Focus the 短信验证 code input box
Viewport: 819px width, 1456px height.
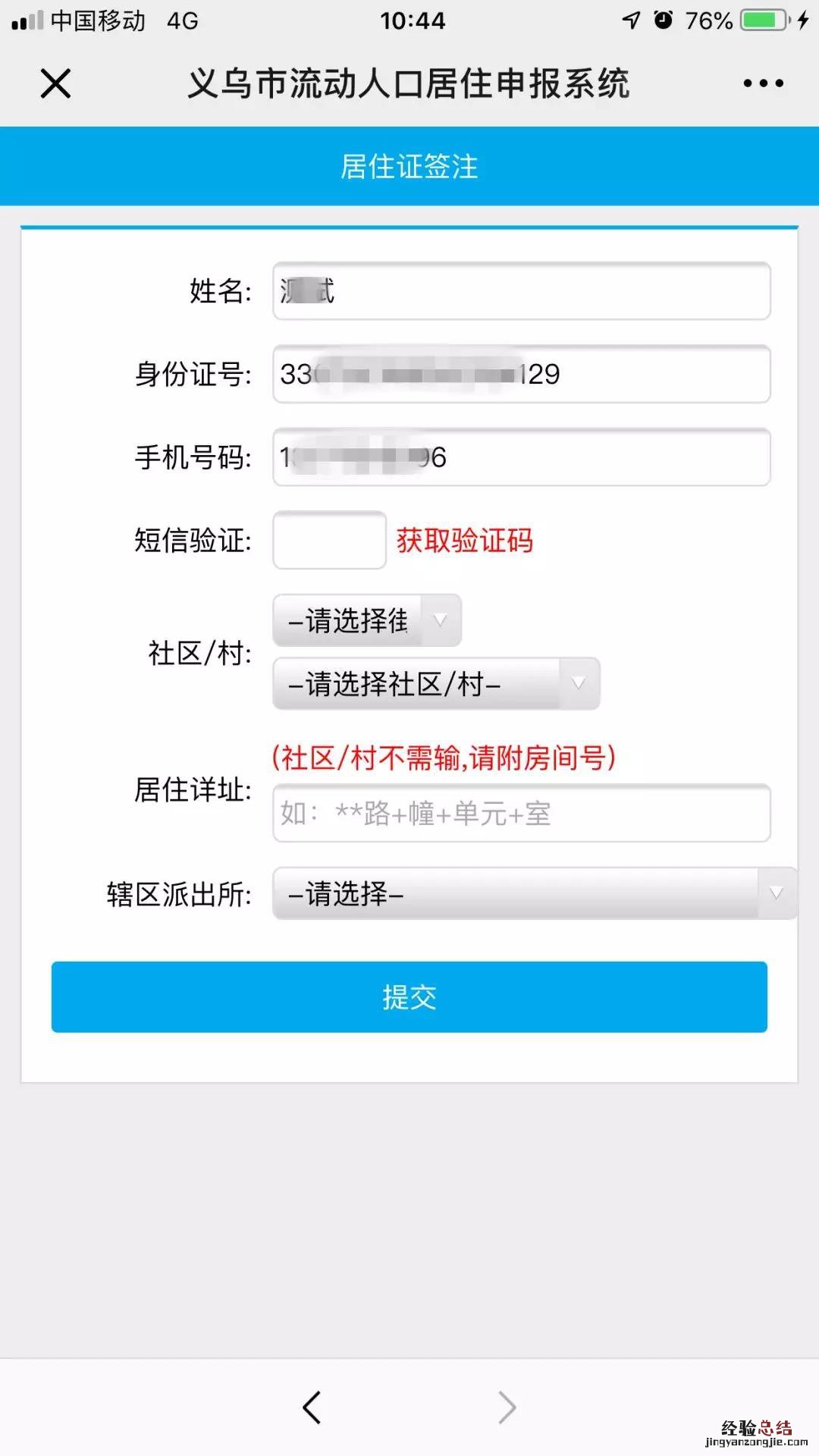[x=329, y=540]
